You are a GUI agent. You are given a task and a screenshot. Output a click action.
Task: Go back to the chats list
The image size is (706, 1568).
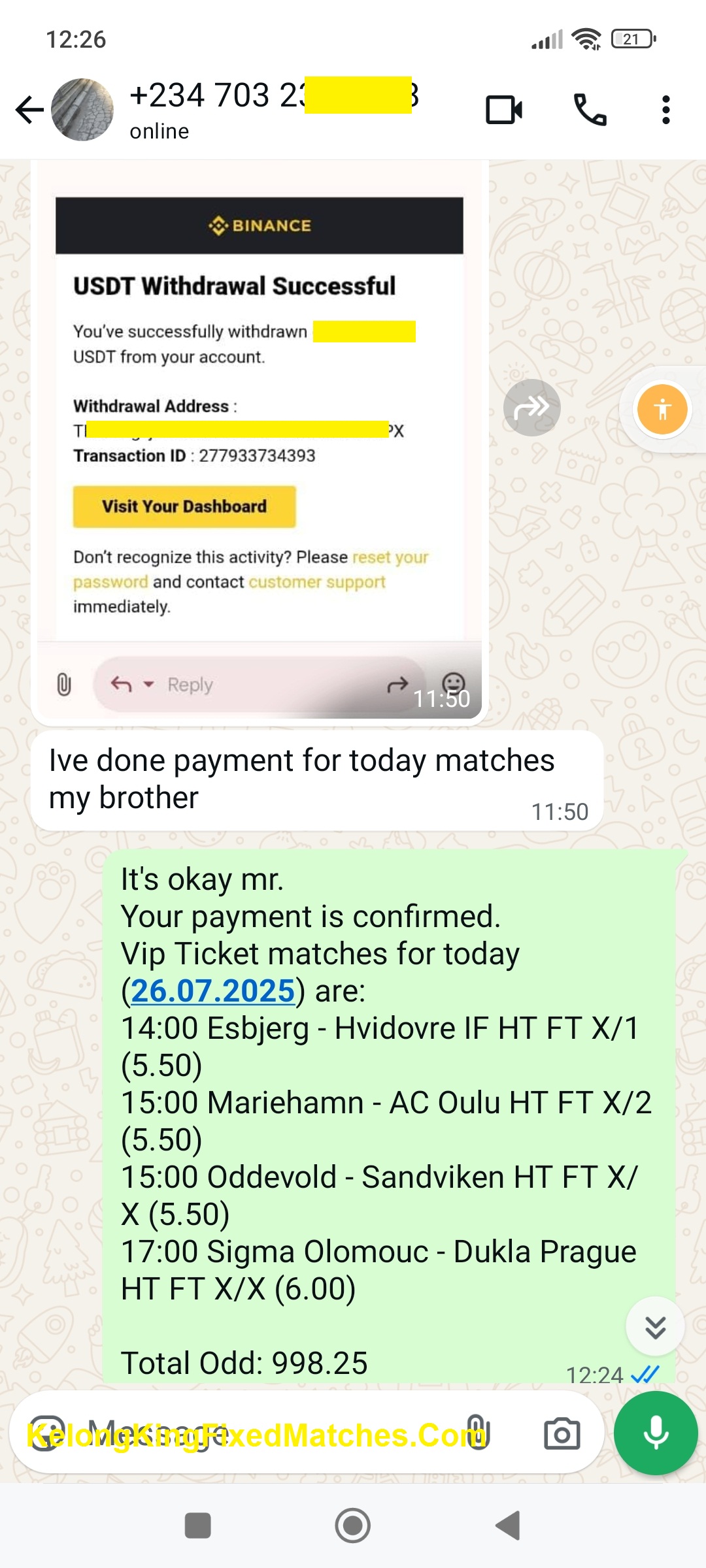pos(29,110)
